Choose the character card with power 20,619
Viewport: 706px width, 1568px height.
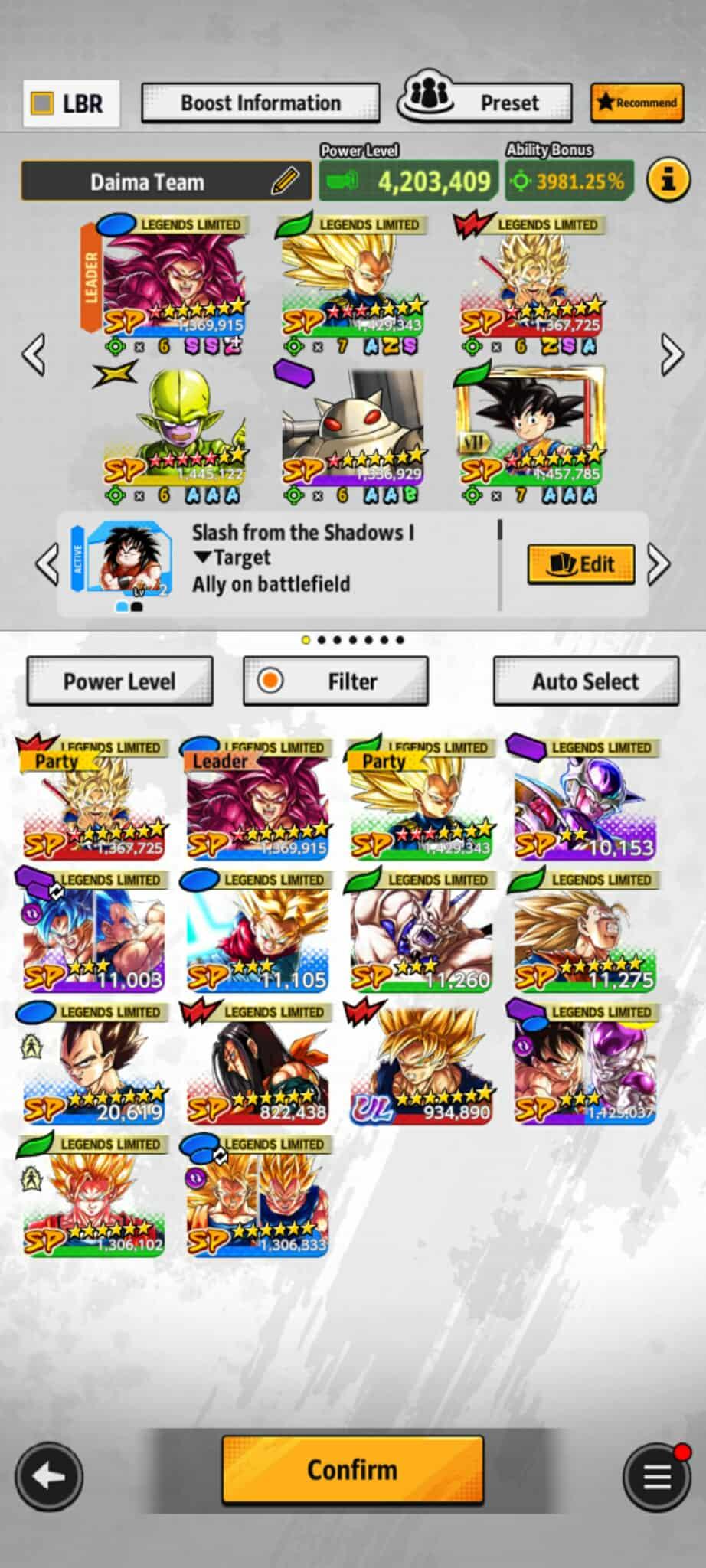click(x=94, y=1064)
